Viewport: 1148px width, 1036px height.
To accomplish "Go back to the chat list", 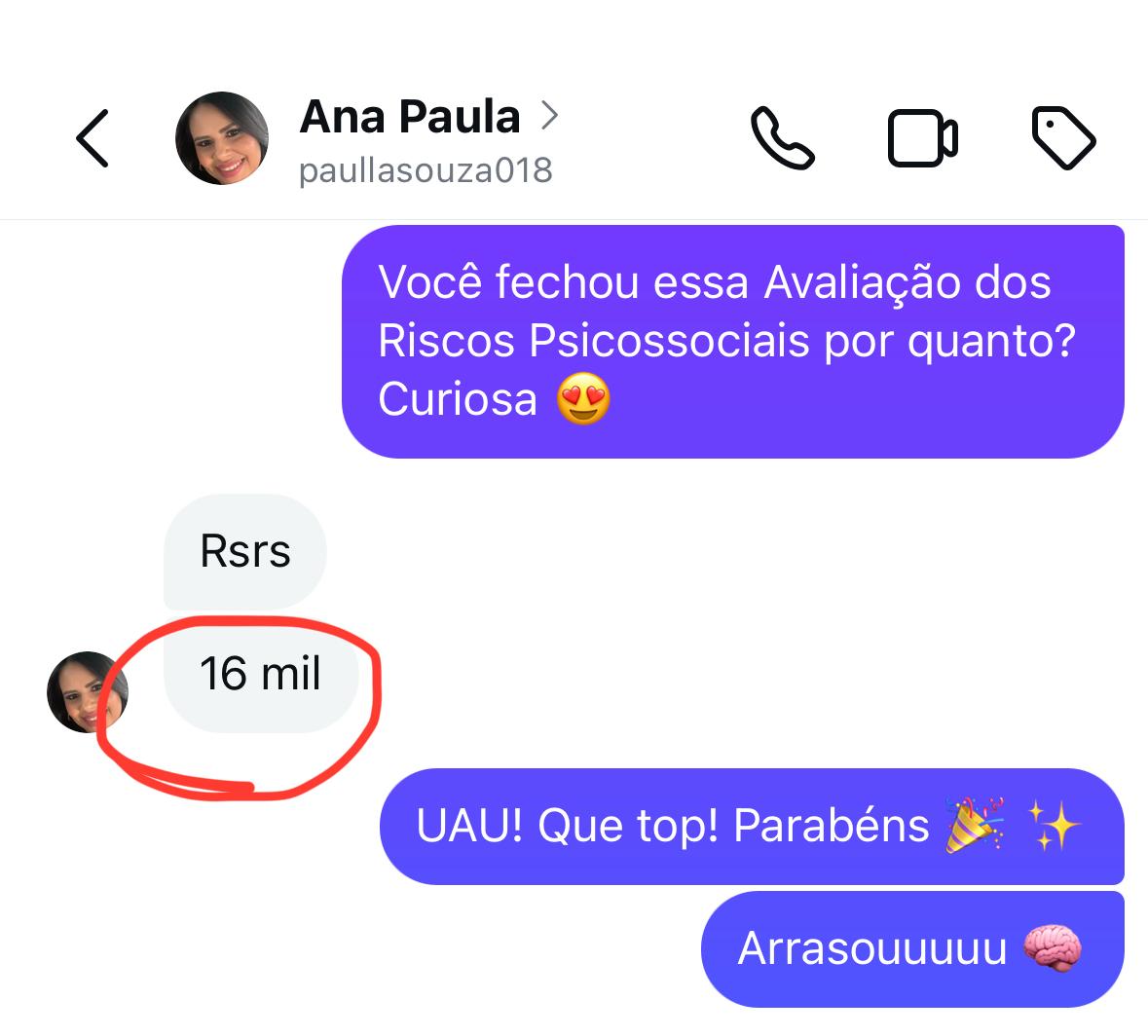I will pyautogui.click(x=93, y=138).
